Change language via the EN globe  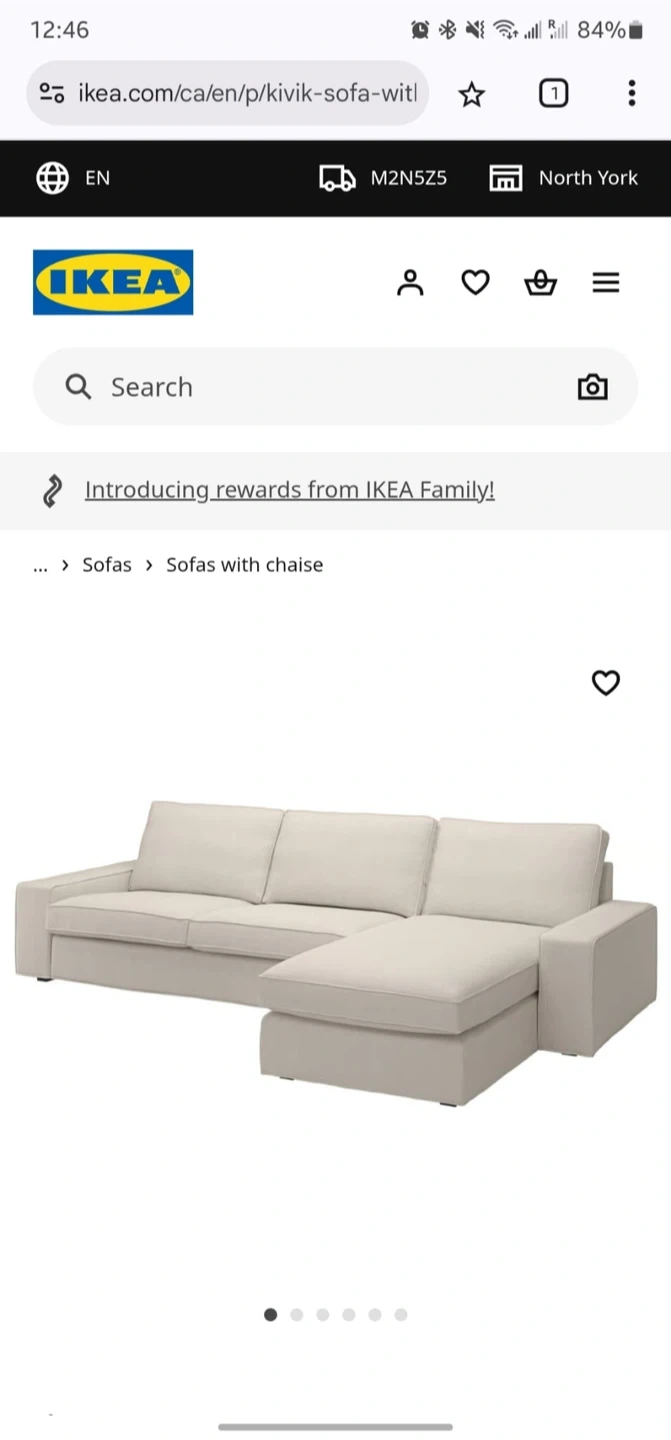(73, 178)
